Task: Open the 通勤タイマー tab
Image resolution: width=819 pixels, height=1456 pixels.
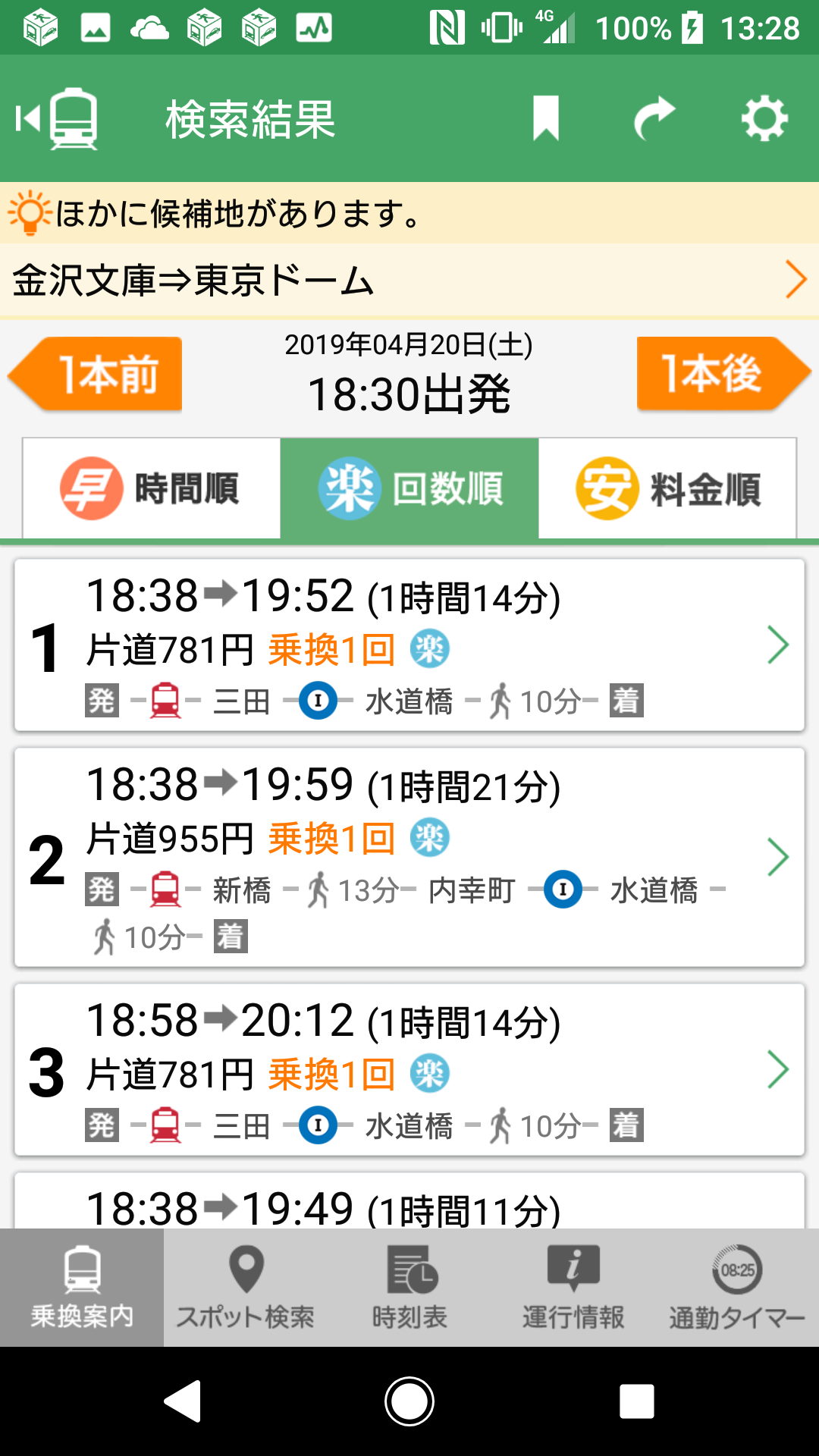Action: point(737,1288)
